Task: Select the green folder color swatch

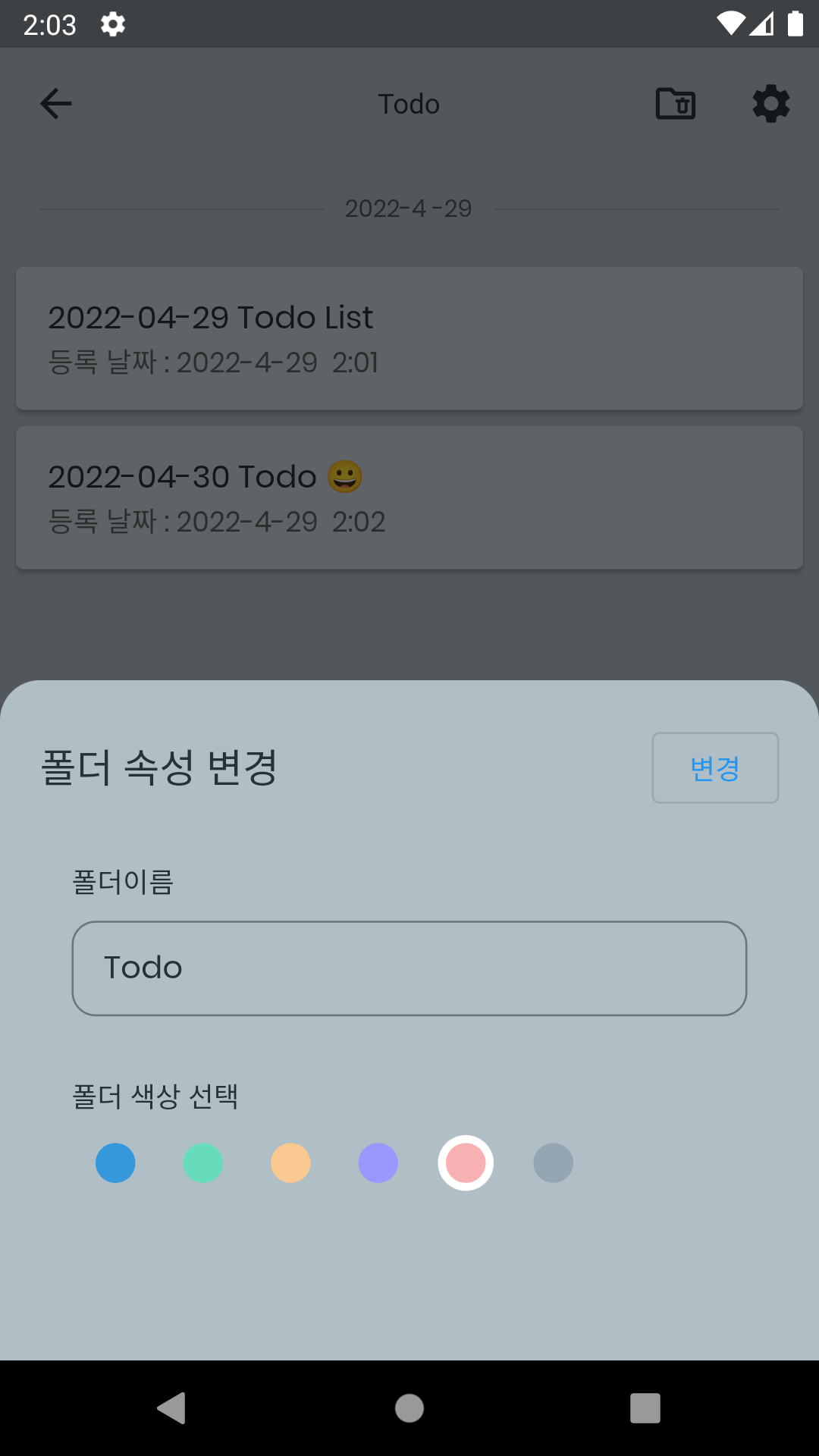Action: [x=202, y=1163]
